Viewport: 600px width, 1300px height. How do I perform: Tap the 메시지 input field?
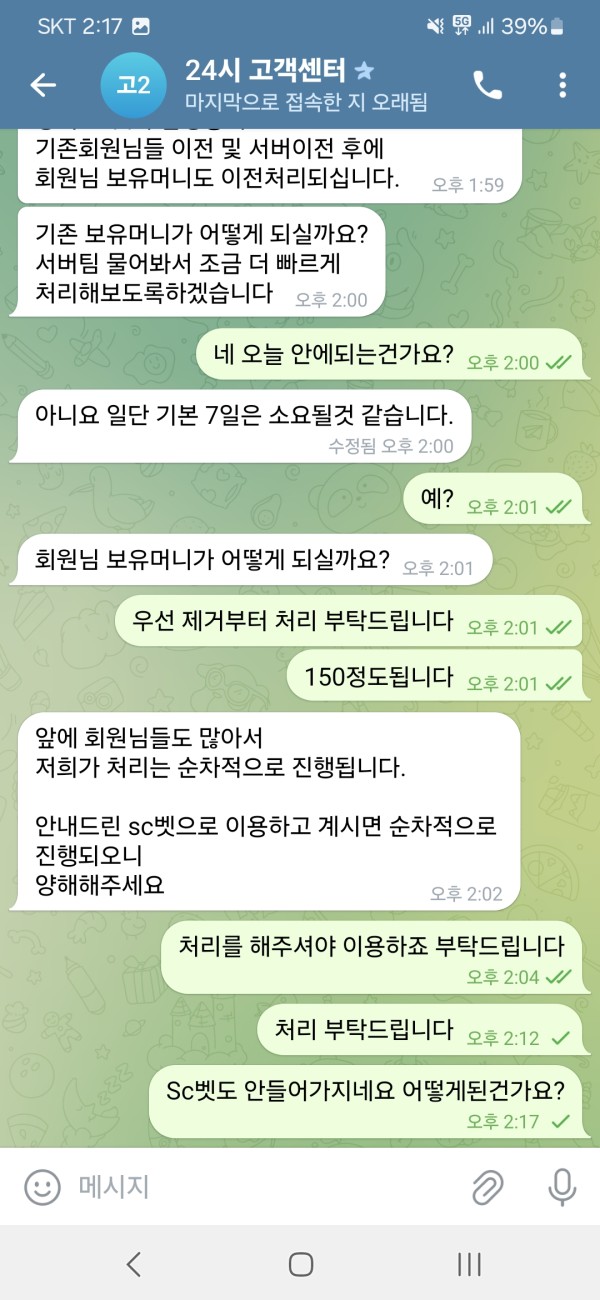260,1187
